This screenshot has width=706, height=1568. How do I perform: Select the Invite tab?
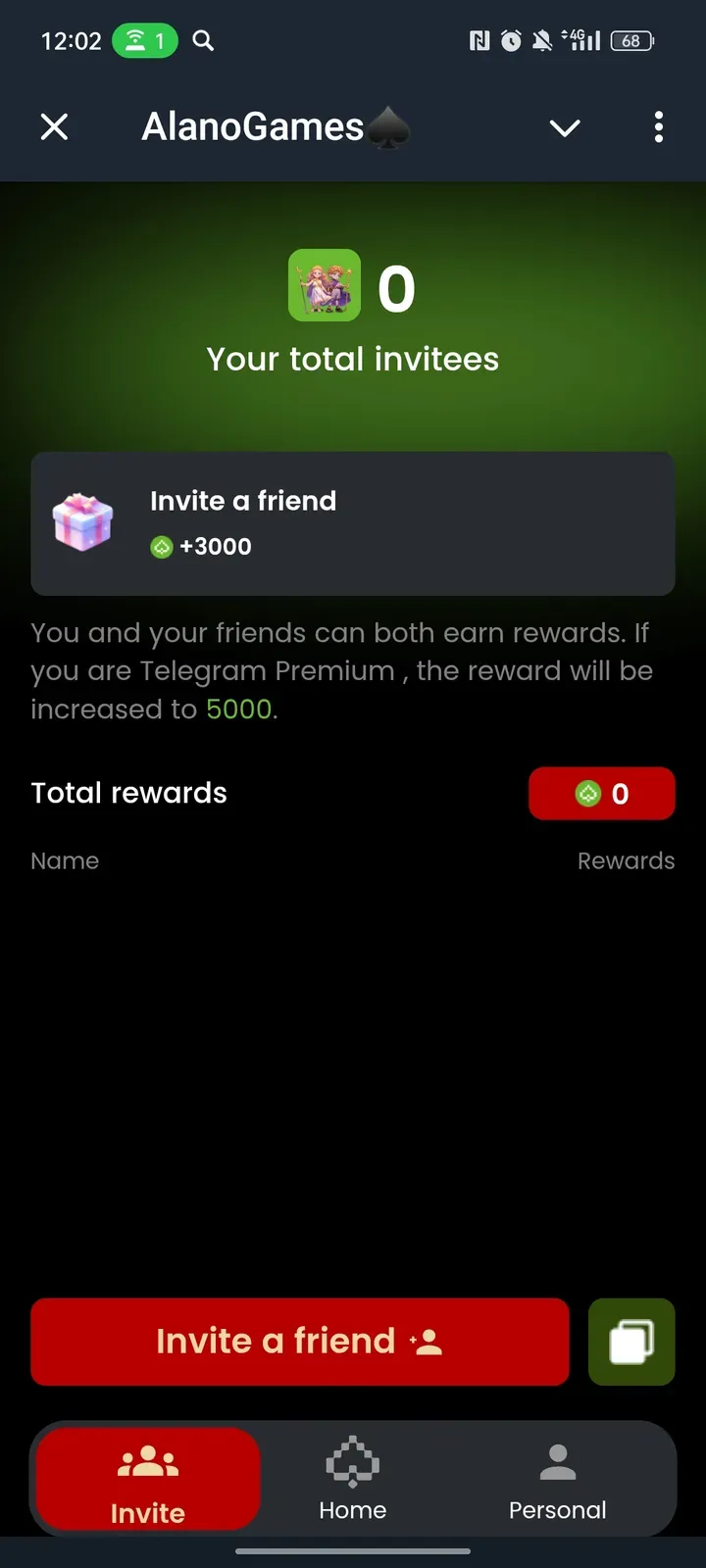tap(148, 1480)
